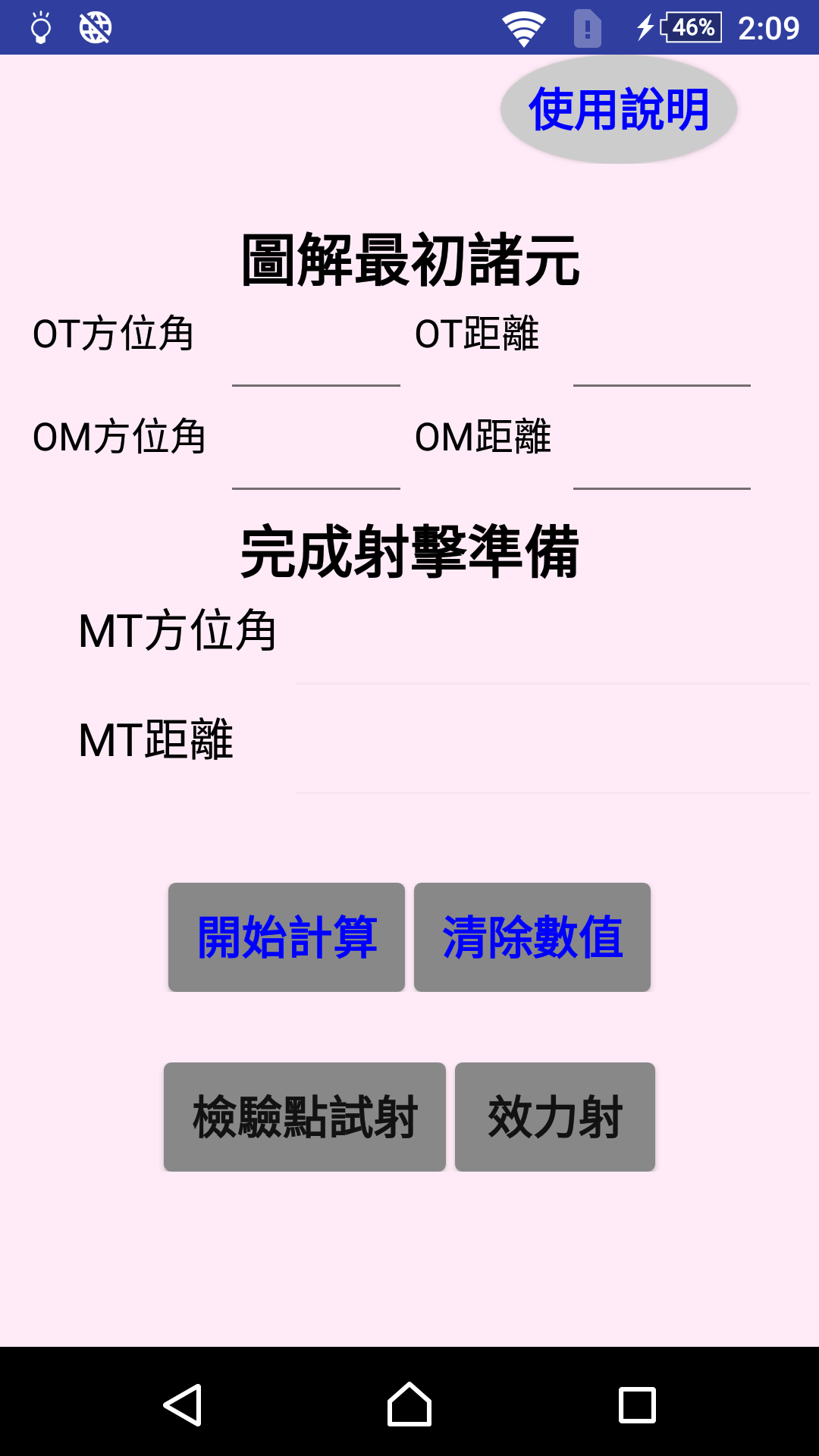Open 檢驗點試射 button

click(x=305, y=1117)
